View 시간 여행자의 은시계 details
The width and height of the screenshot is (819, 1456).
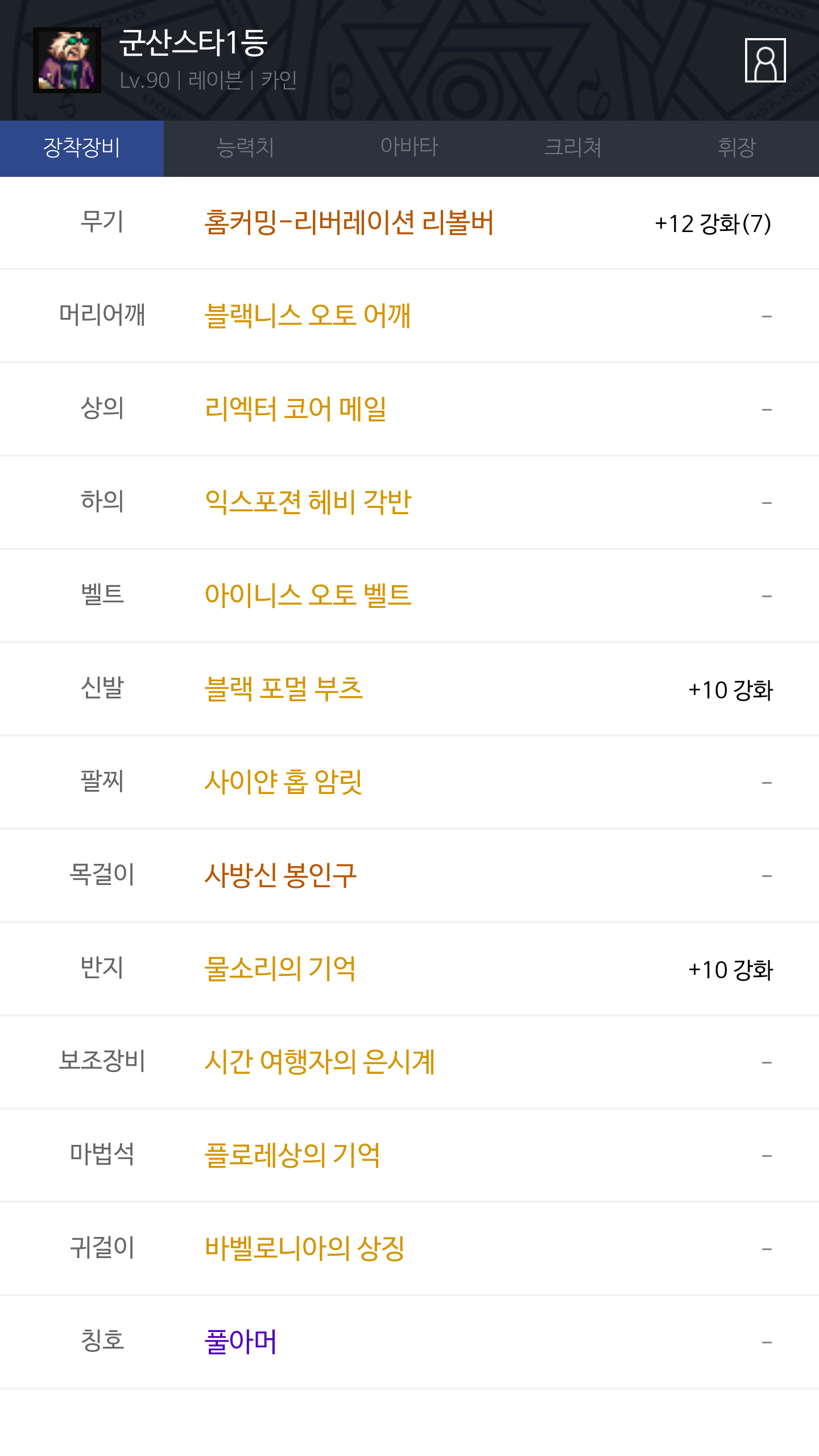(x=320, y=1062)
